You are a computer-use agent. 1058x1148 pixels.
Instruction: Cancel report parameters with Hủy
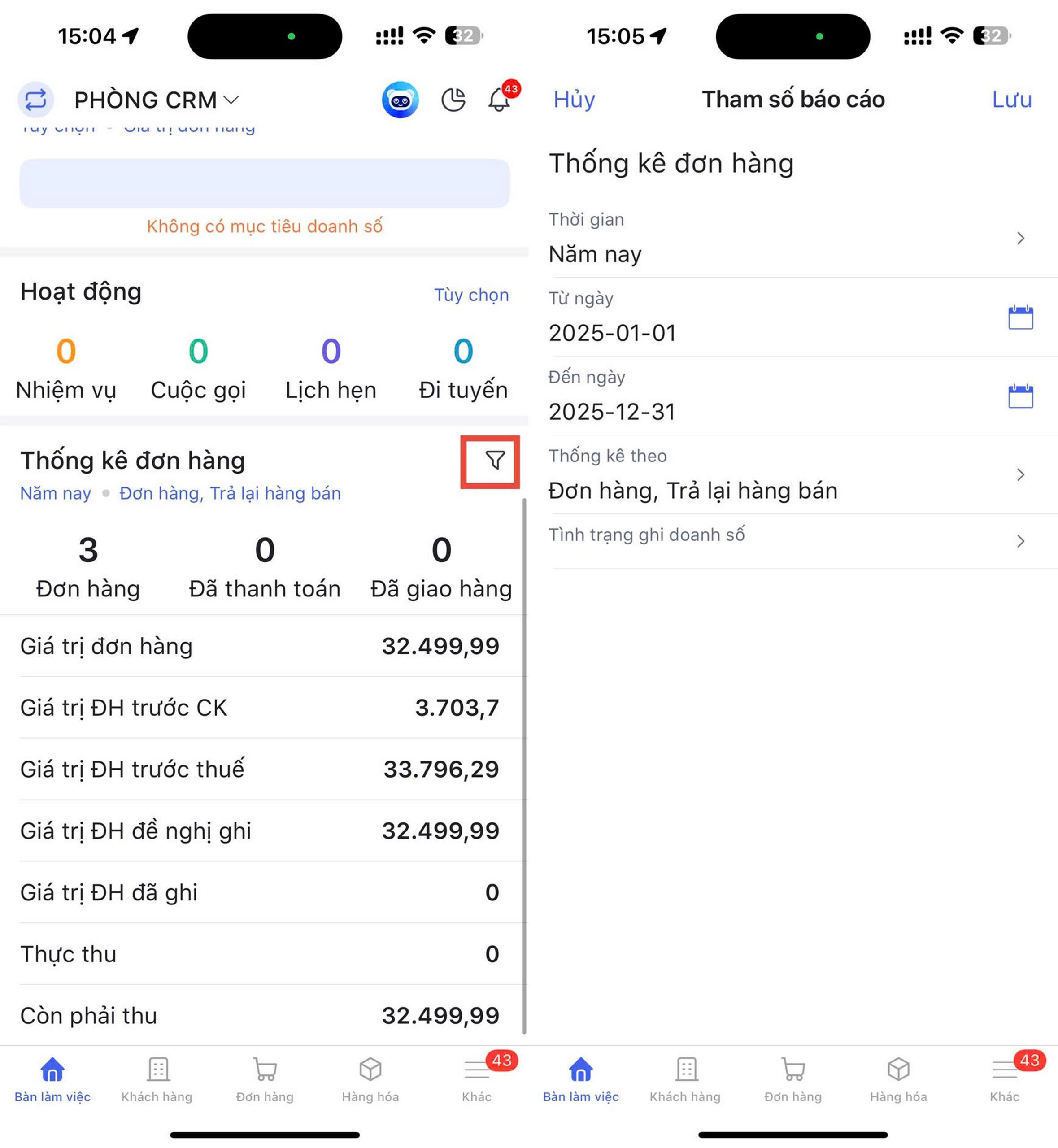pyautogui.click(x=574, y=100)
